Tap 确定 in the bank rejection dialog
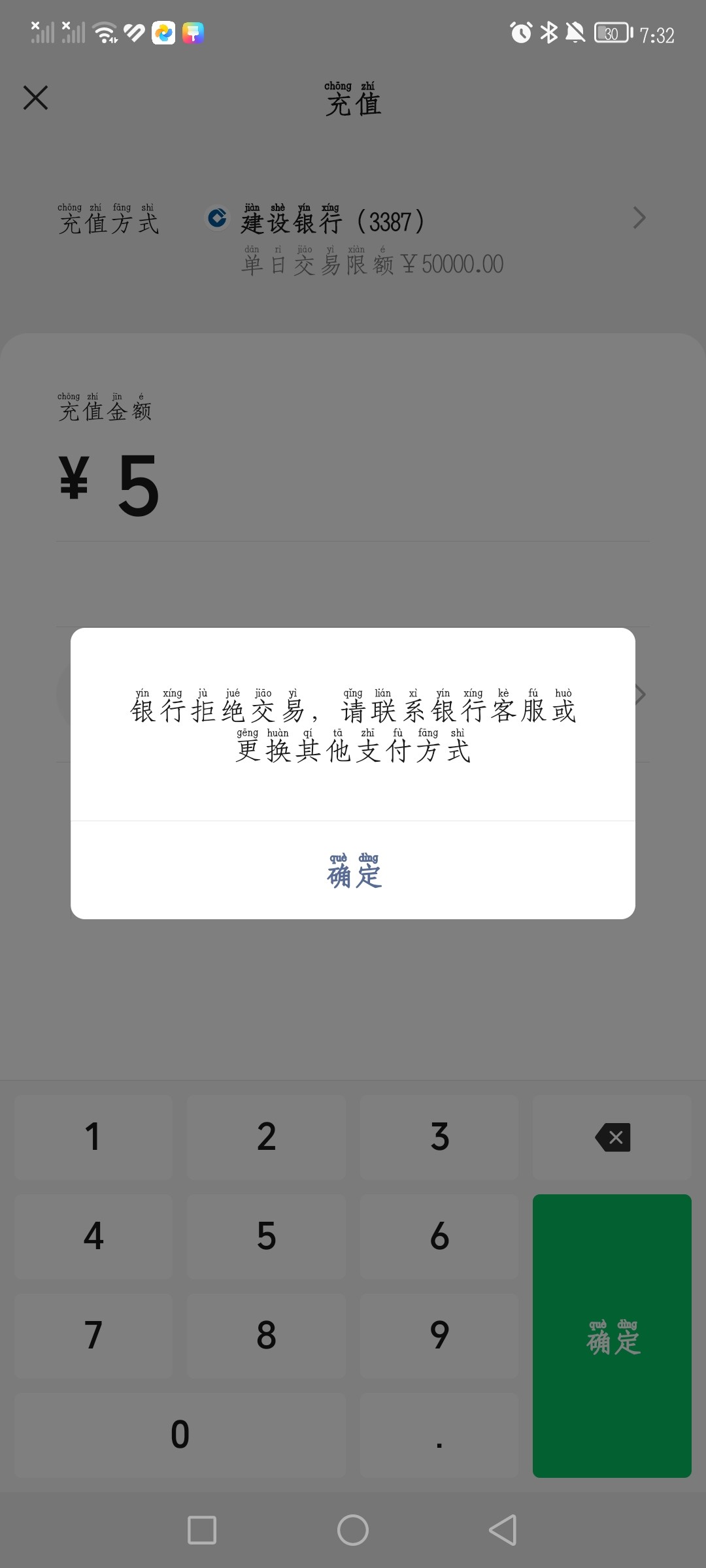The width and height of the screenshot is (706, 1568). coord(353,871)
